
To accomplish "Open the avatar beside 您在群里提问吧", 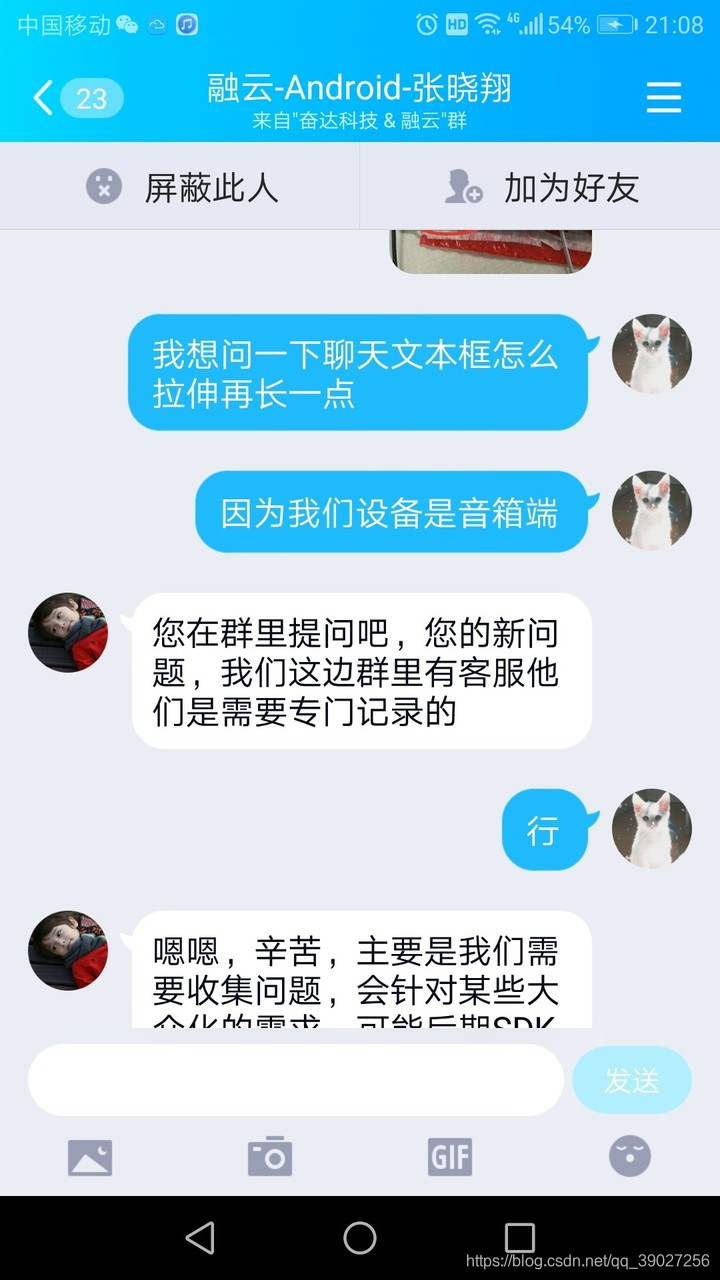I will pos(68,632).
